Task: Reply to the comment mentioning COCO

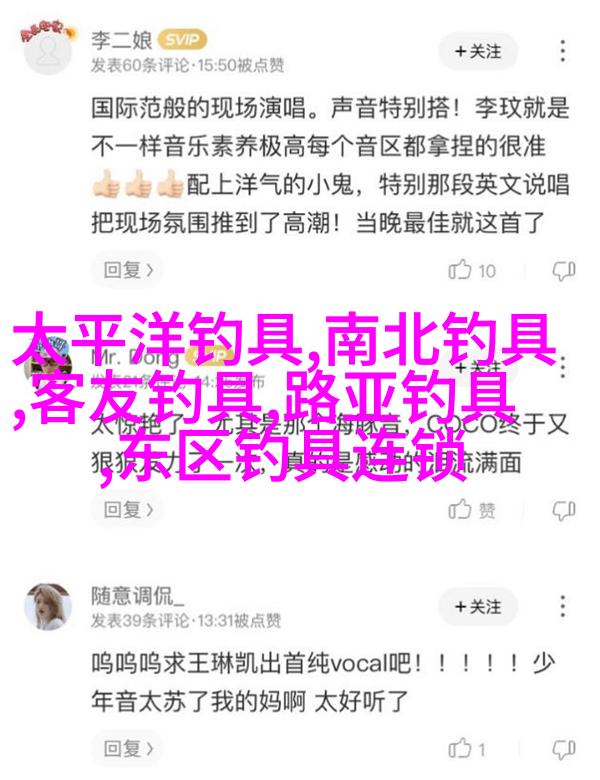Action: pos(129,508)
